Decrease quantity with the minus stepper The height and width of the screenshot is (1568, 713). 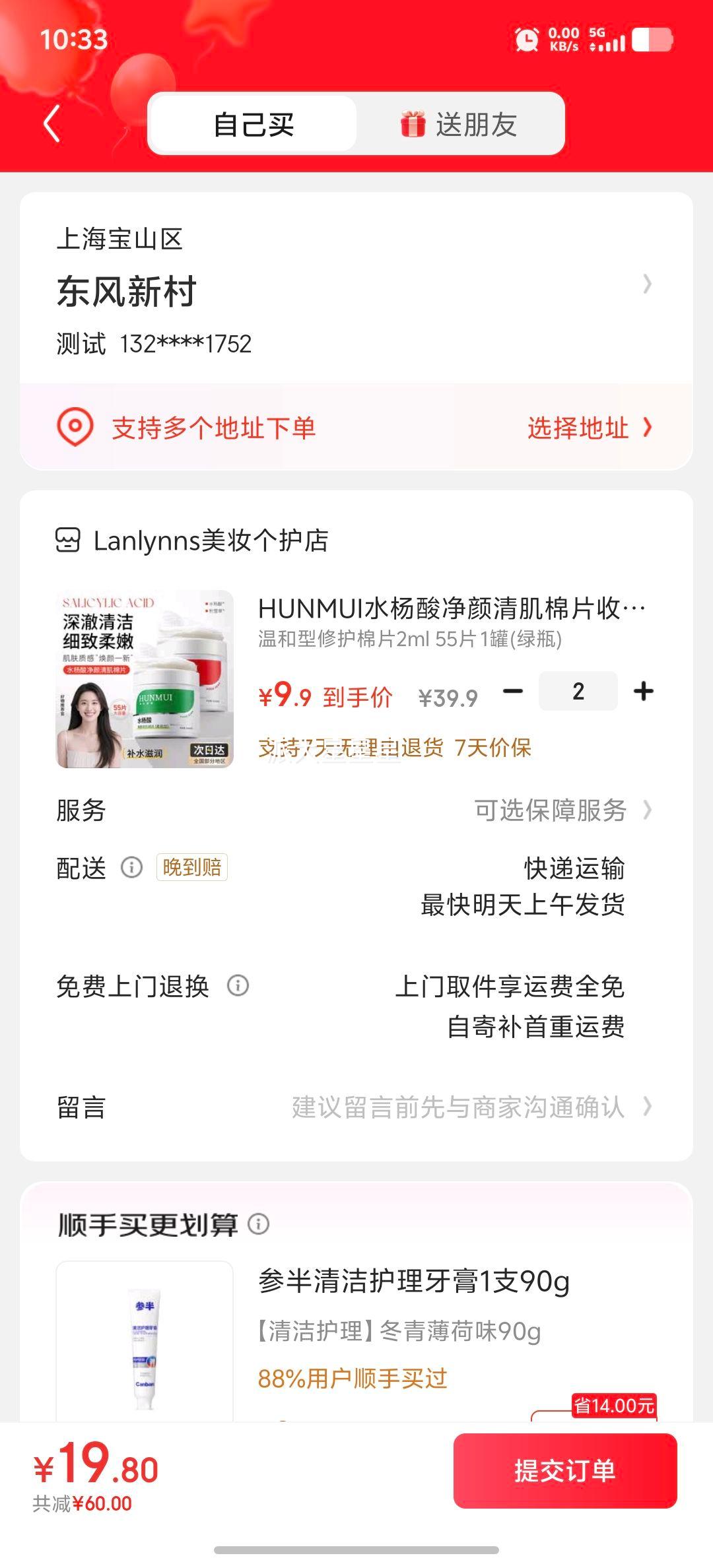[x=512, y=690]
